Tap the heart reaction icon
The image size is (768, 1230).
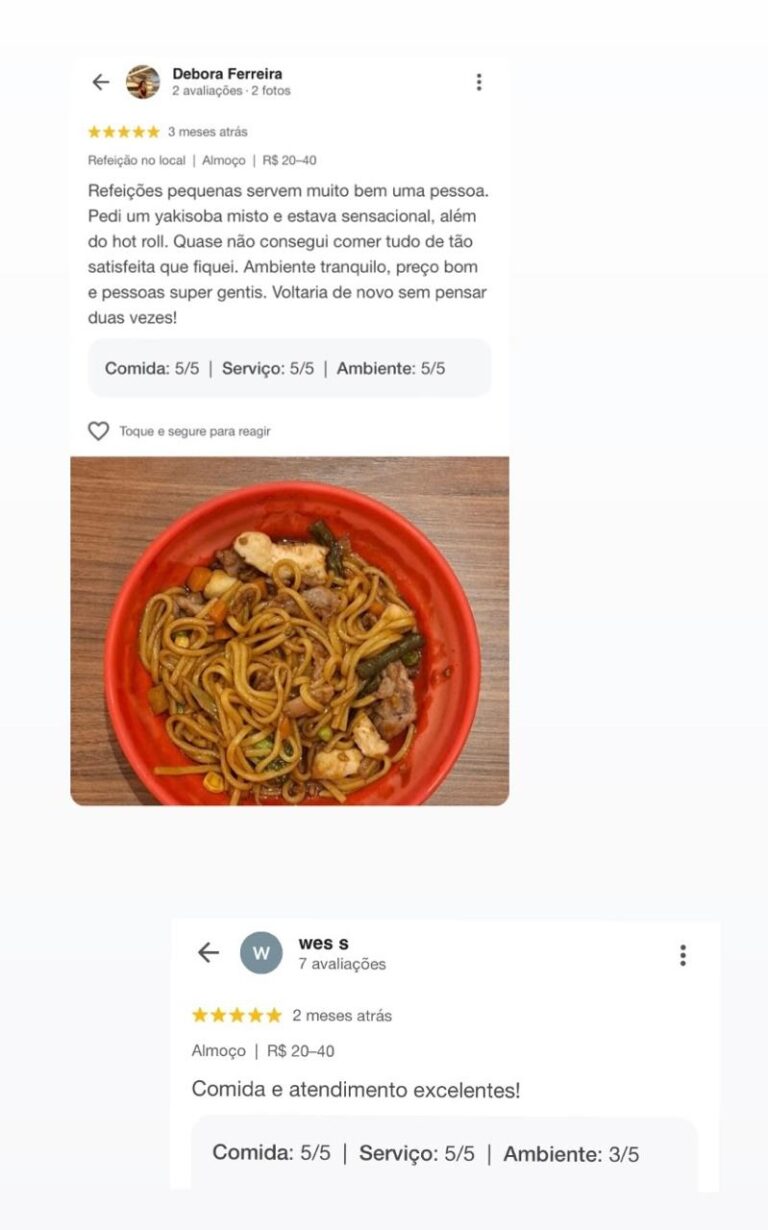(x=97, y=431)
